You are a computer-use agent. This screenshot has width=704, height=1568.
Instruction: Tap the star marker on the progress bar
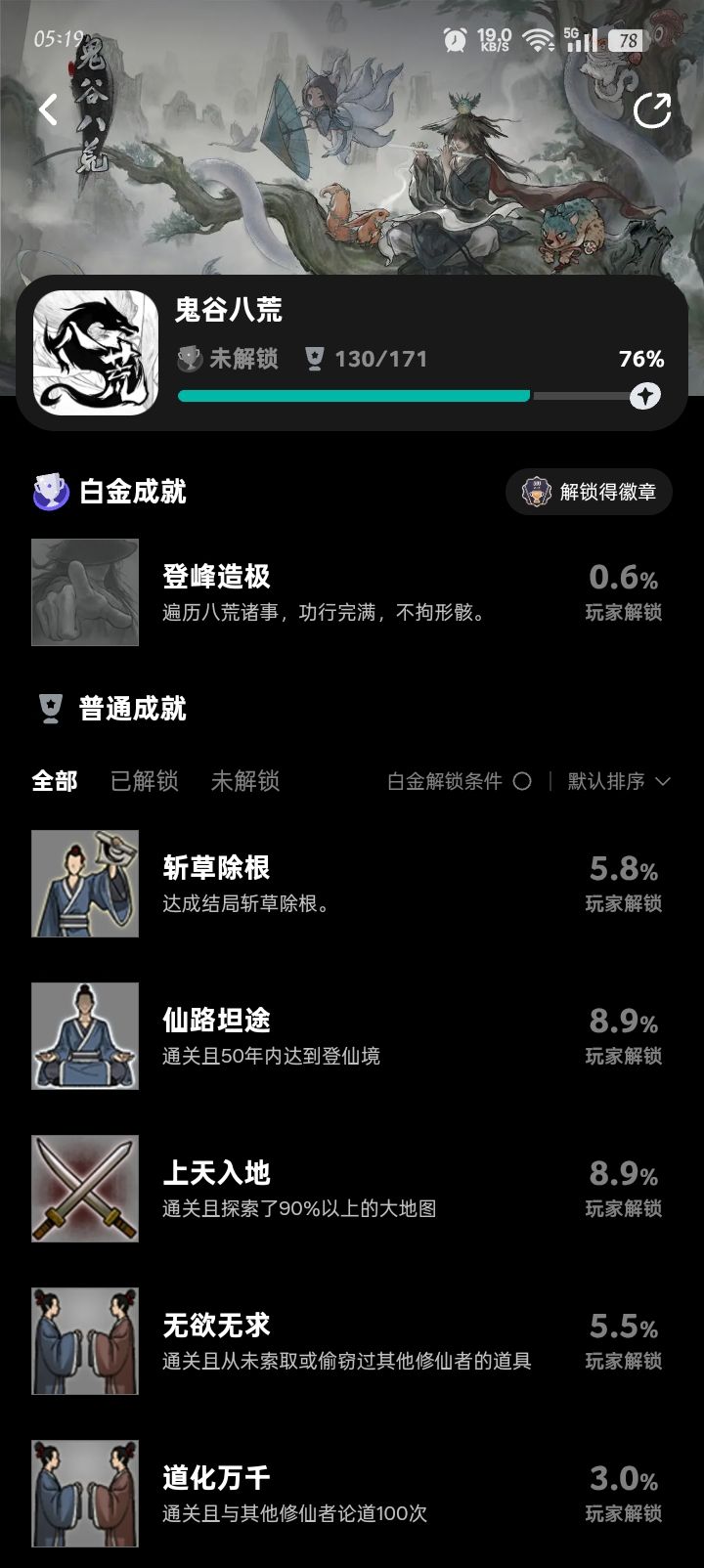coord(643,396)
